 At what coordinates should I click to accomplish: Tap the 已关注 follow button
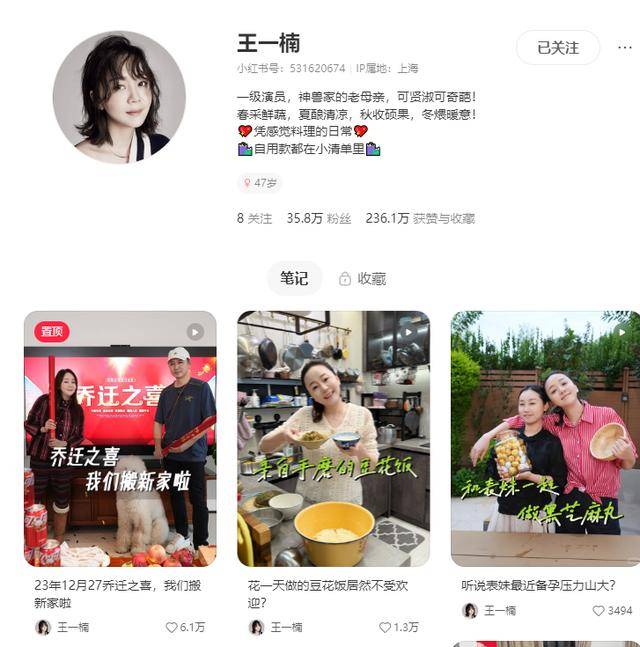click(x=557, y=47)
